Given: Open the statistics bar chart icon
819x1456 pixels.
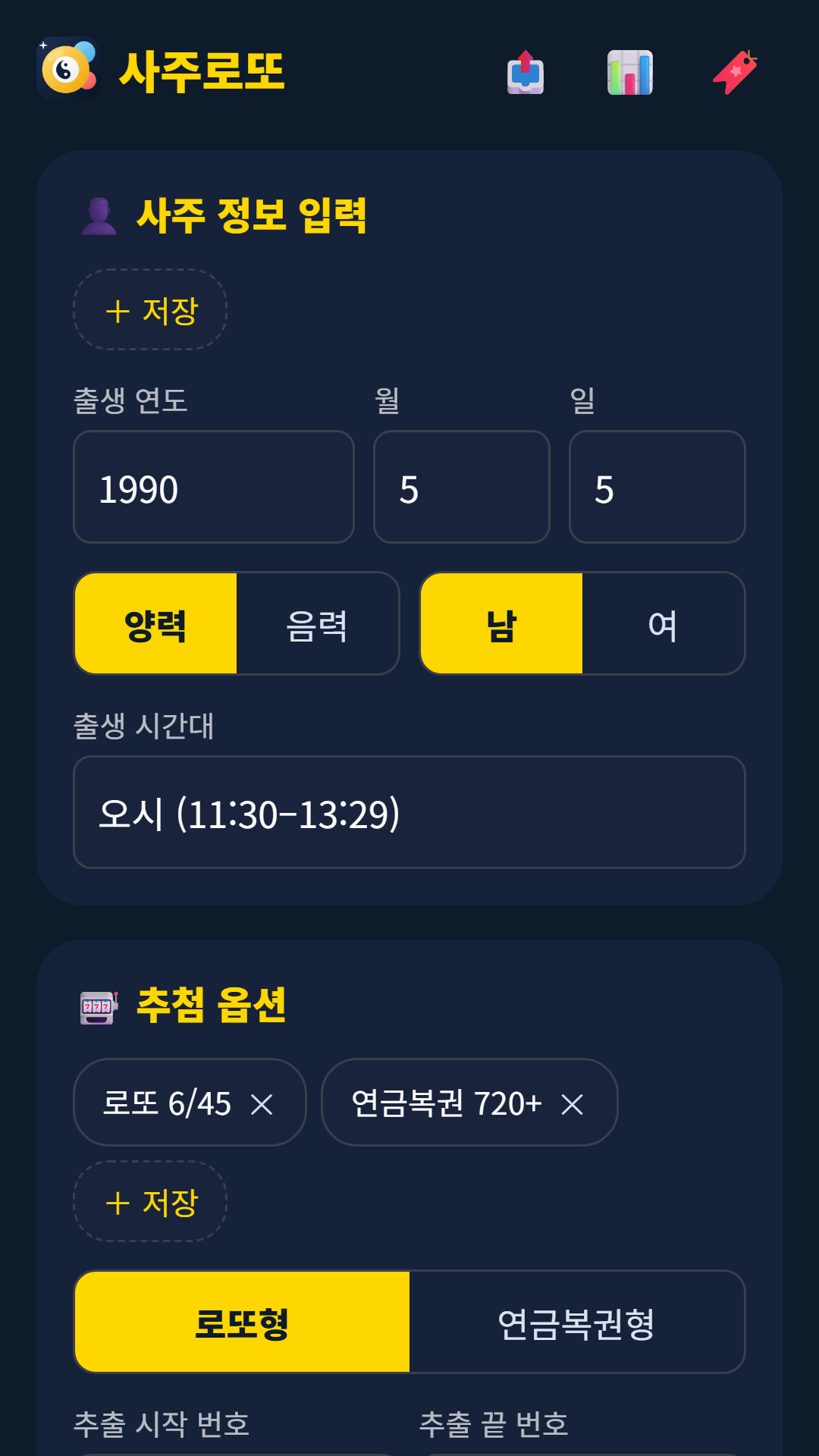Looking at the screenshot, I should pyautogui.click(x=630, y=73).
